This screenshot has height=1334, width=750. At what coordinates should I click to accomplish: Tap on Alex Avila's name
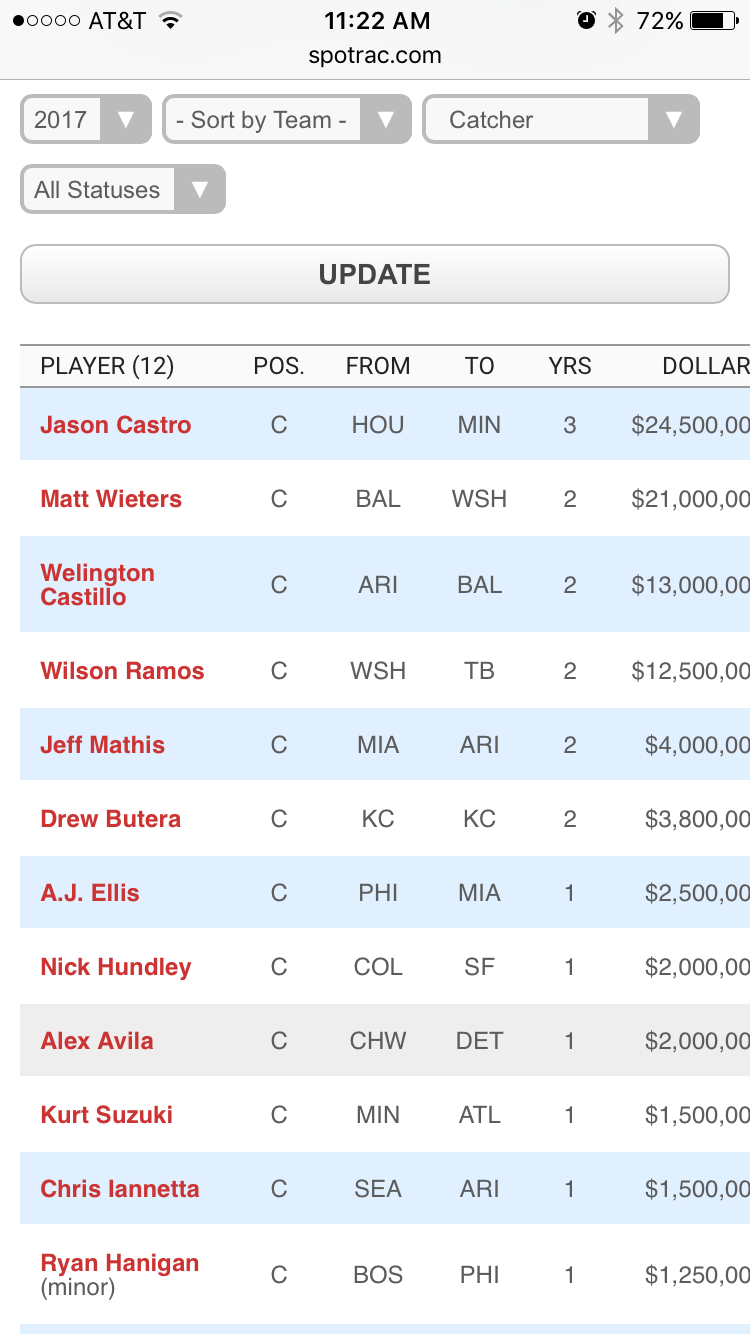97,1041
